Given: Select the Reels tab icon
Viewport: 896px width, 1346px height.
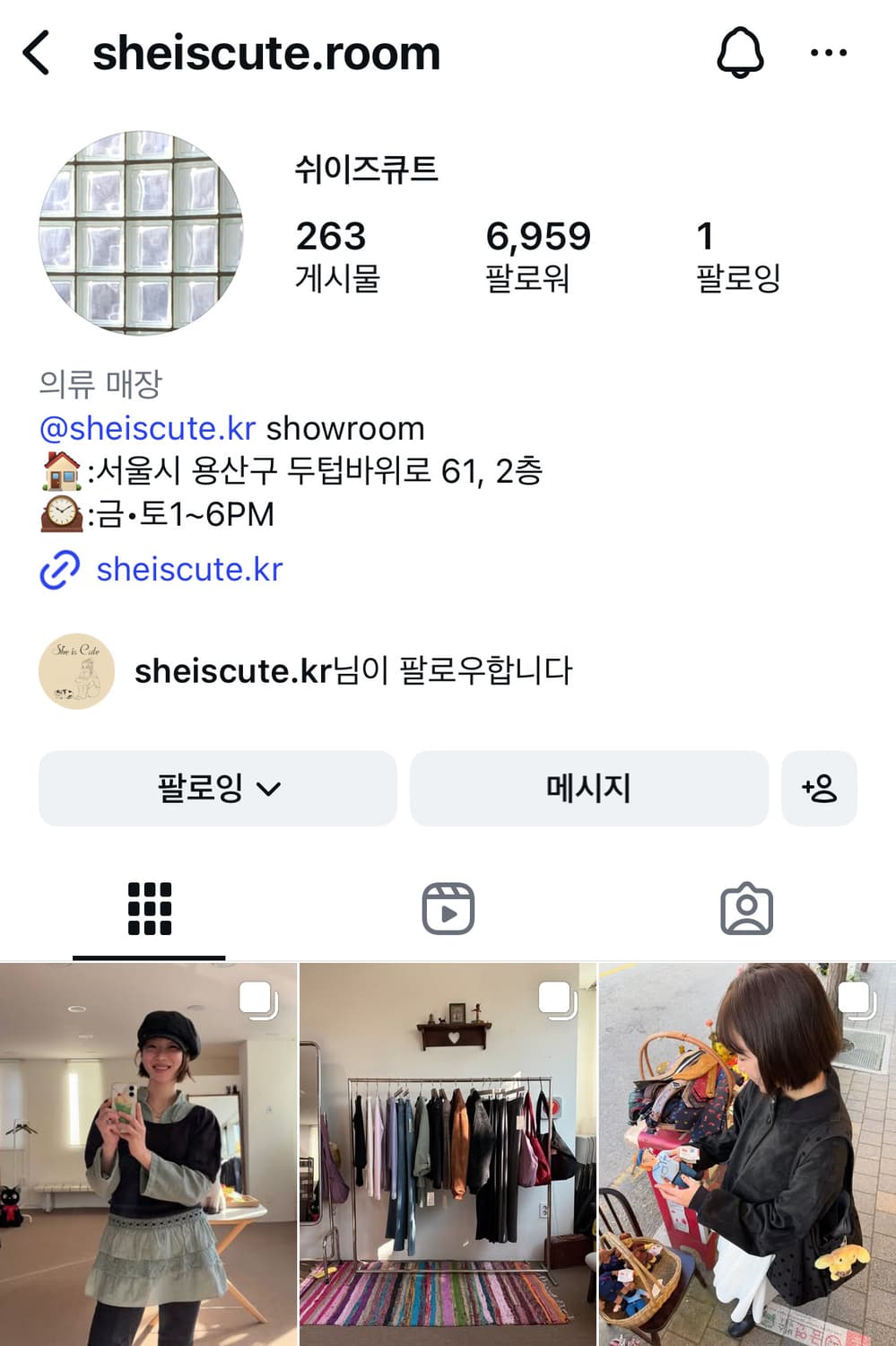Looking at the screenshot, I should click(x=448, y=908).
